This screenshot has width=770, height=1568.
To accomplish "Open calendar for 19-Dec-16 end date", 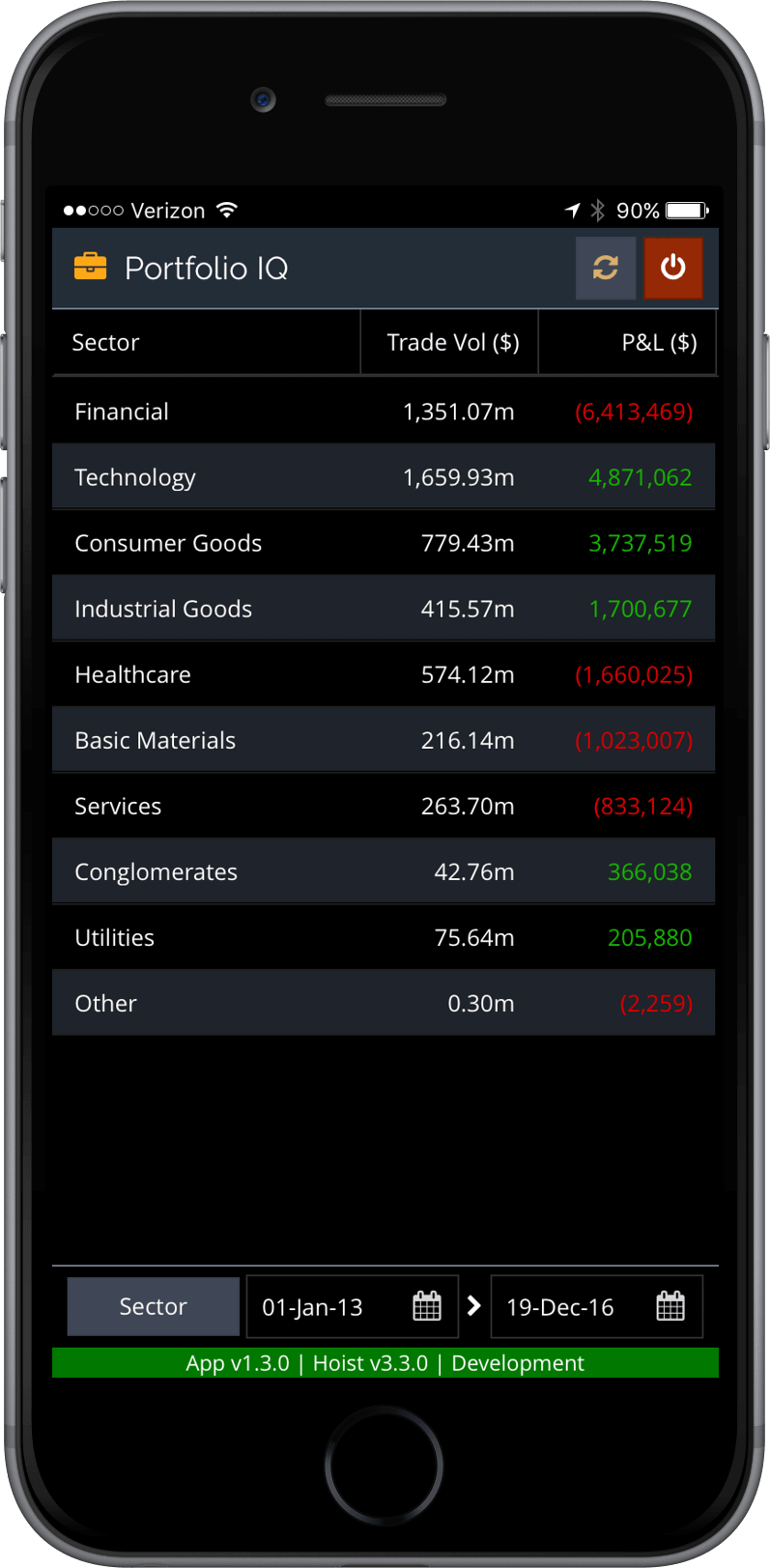I will [x=670, y=1307].
